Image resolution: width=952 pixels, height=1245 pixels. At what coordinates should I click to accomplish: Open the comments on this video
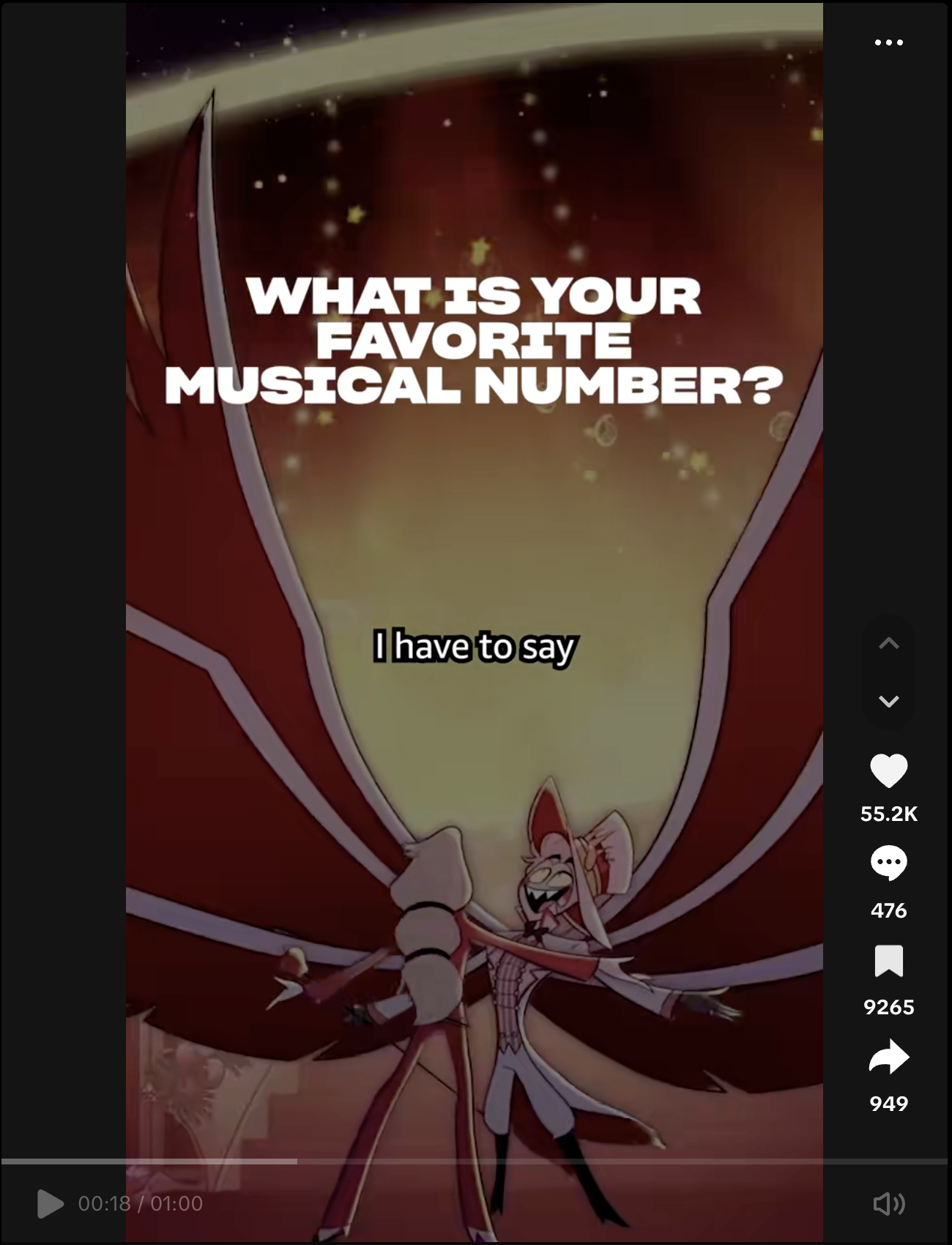[888, 863]
